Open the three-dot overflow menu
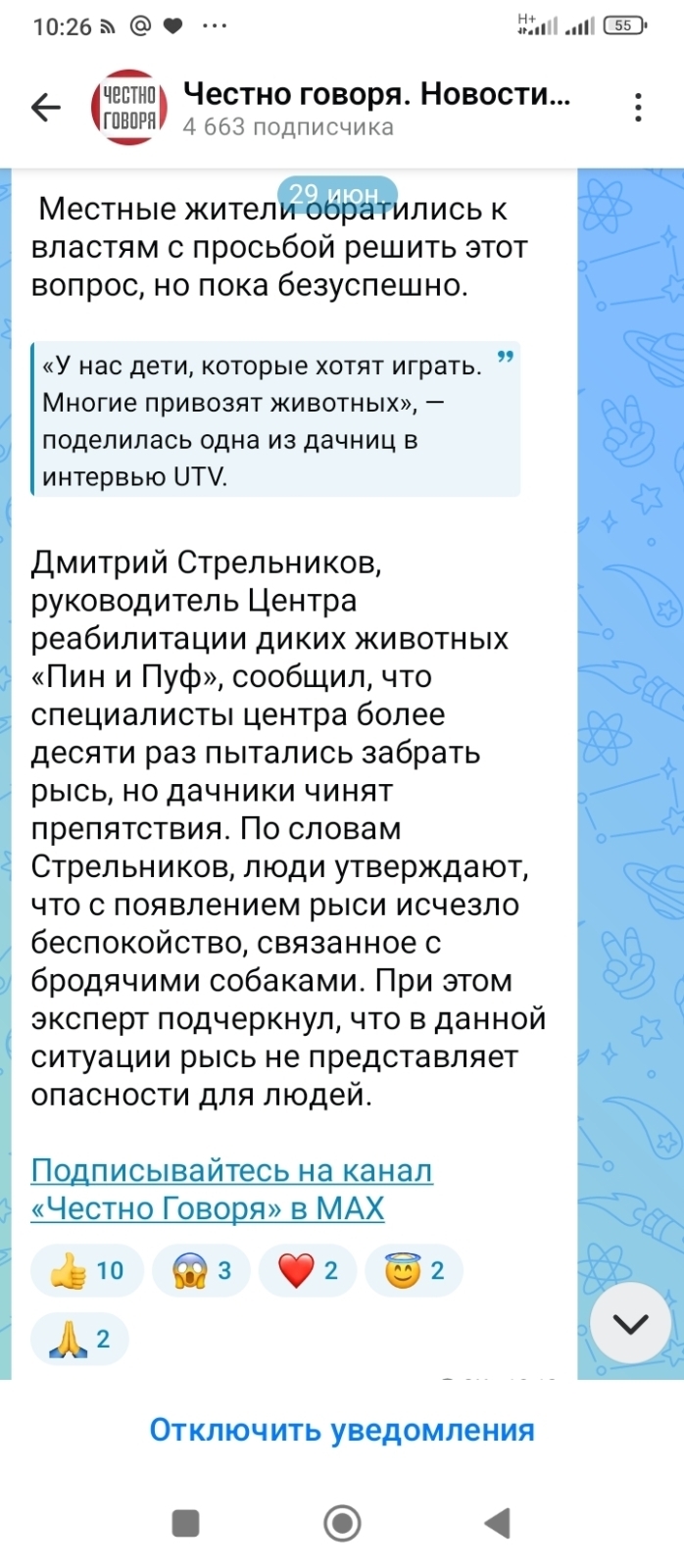This screenshot has width=684, height=1568. coord(638,108)
